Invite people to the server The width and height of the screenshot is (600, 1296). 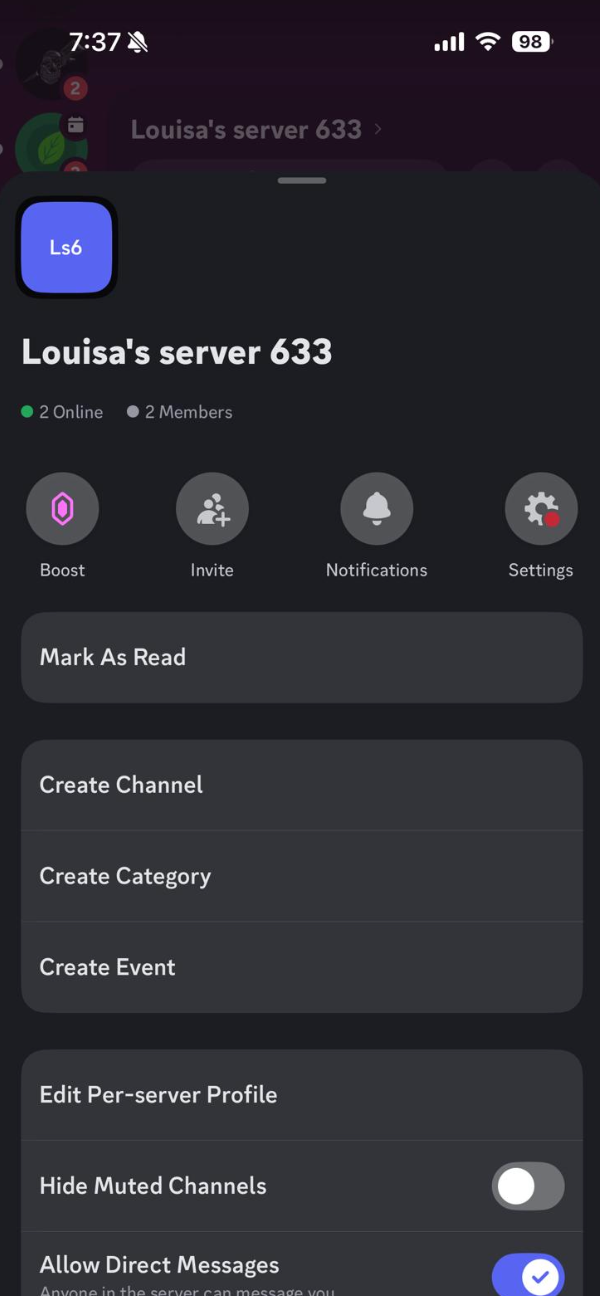[212, 509]
